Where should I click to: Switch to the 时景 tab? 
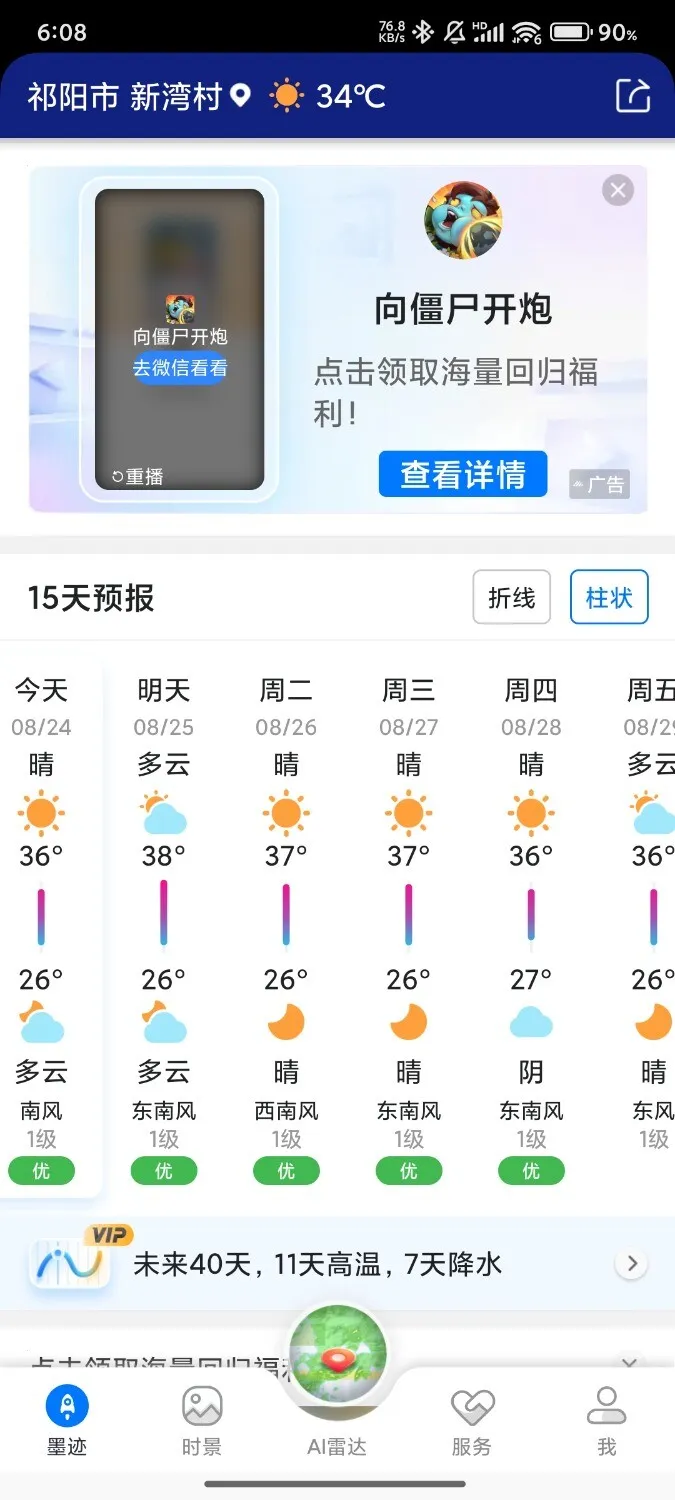202,1420
